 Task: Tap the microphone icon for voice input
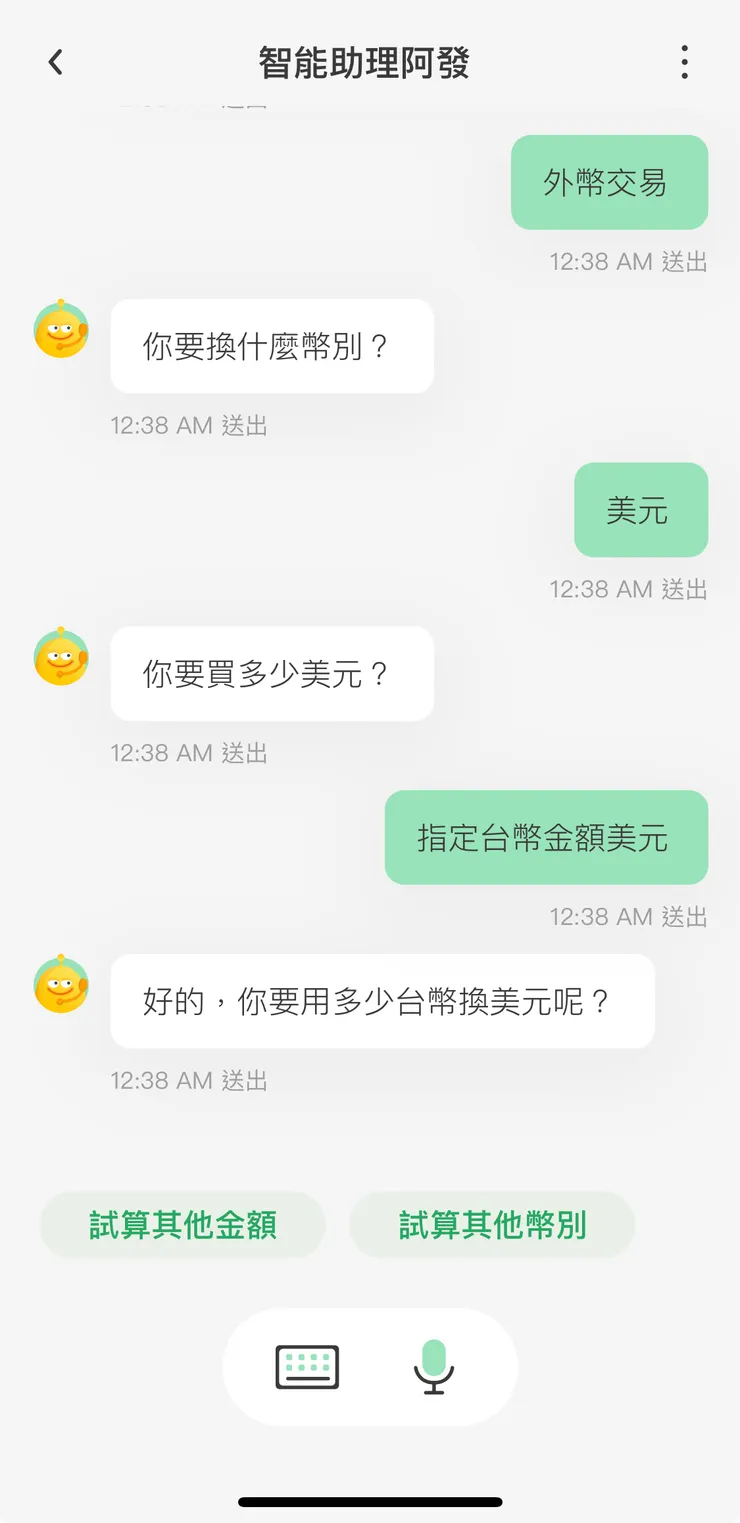coord(434,1367)
